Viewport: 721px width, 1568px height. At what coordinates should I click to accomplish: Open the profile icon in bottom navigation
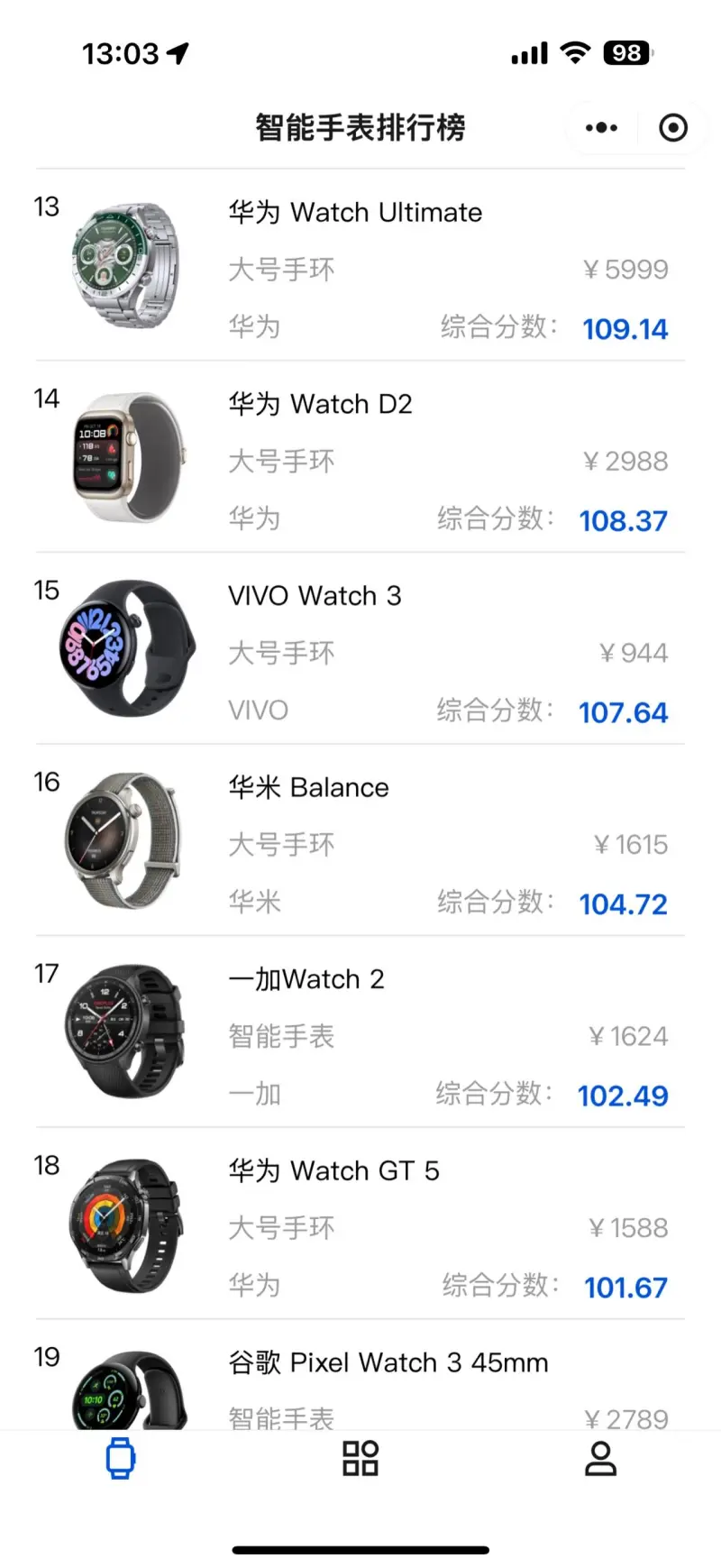[600, 1457]
